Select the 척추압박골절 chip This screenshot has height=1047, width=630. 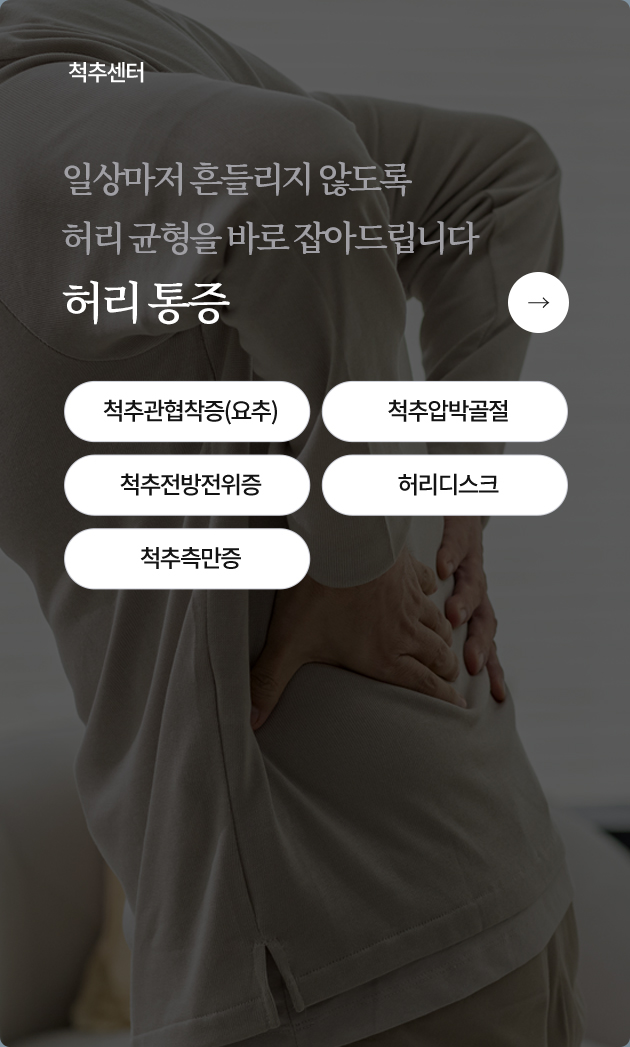click(445, 411)
